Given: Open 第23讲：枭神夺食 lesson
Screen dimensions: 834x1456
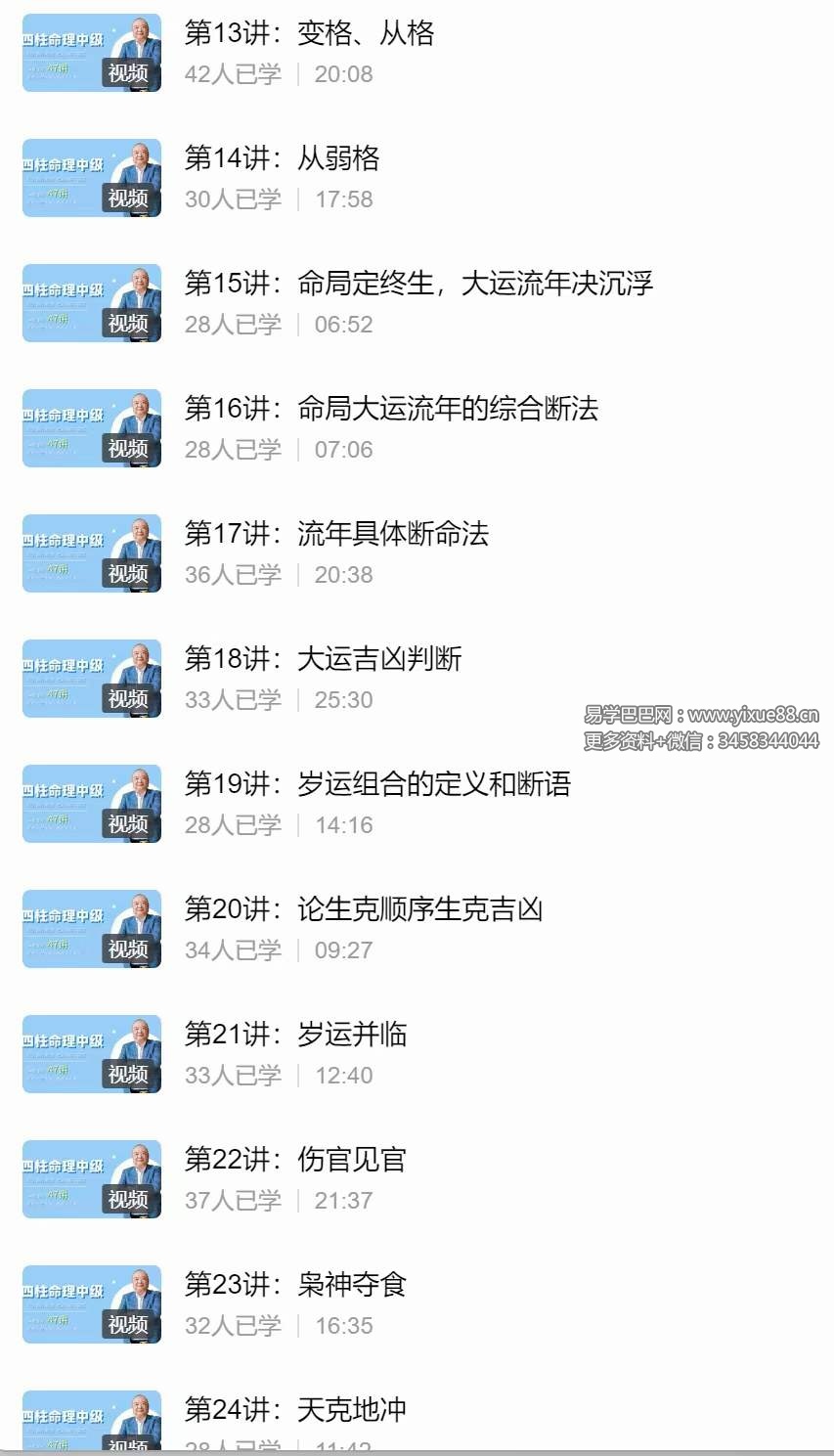Looking at the screenshot, I should pyautogui.click(x=293, y=1285).
